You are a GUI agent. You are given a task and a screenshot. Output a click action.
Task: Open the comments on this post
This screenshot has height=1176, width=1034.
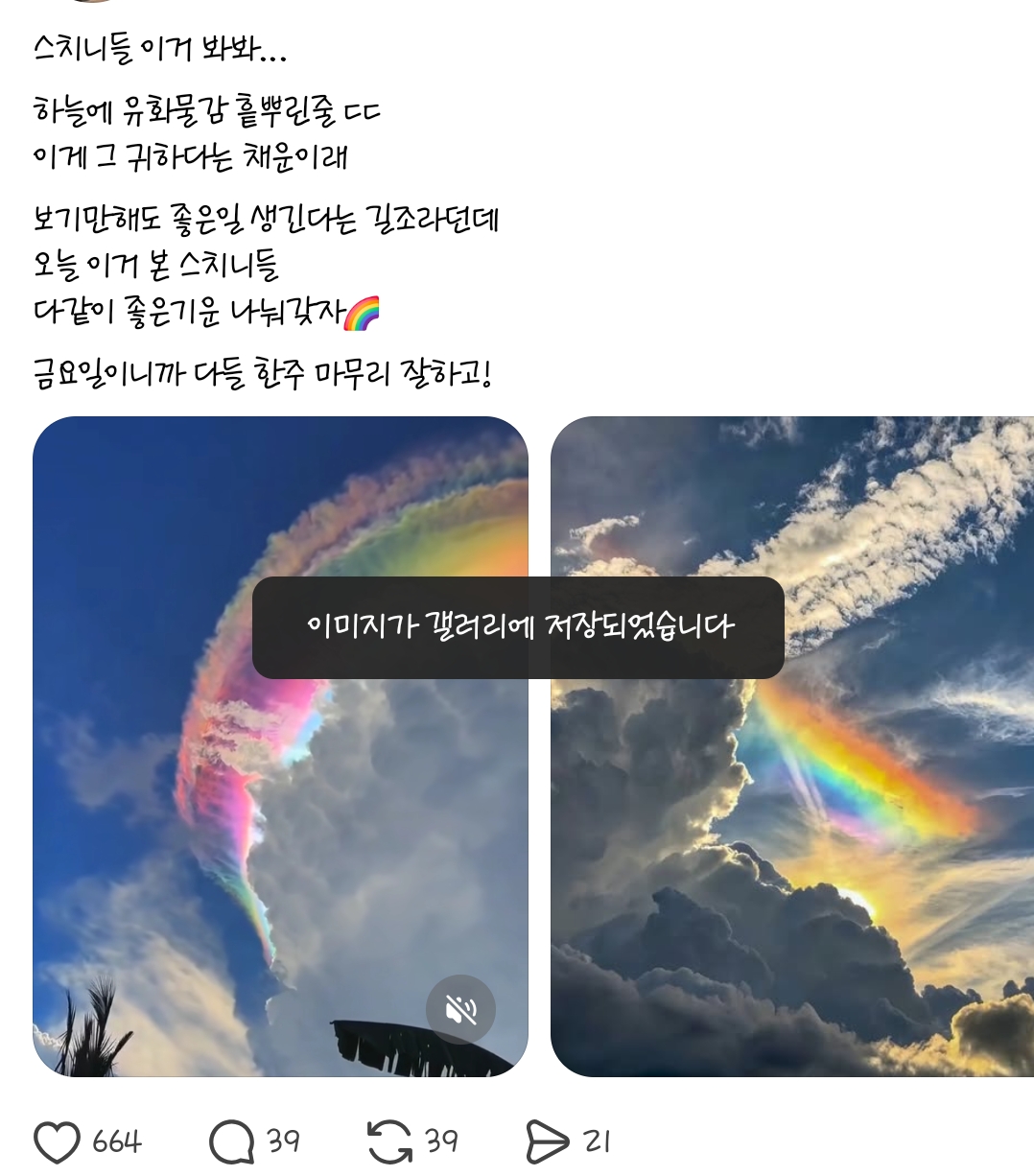coord(231,1141)
